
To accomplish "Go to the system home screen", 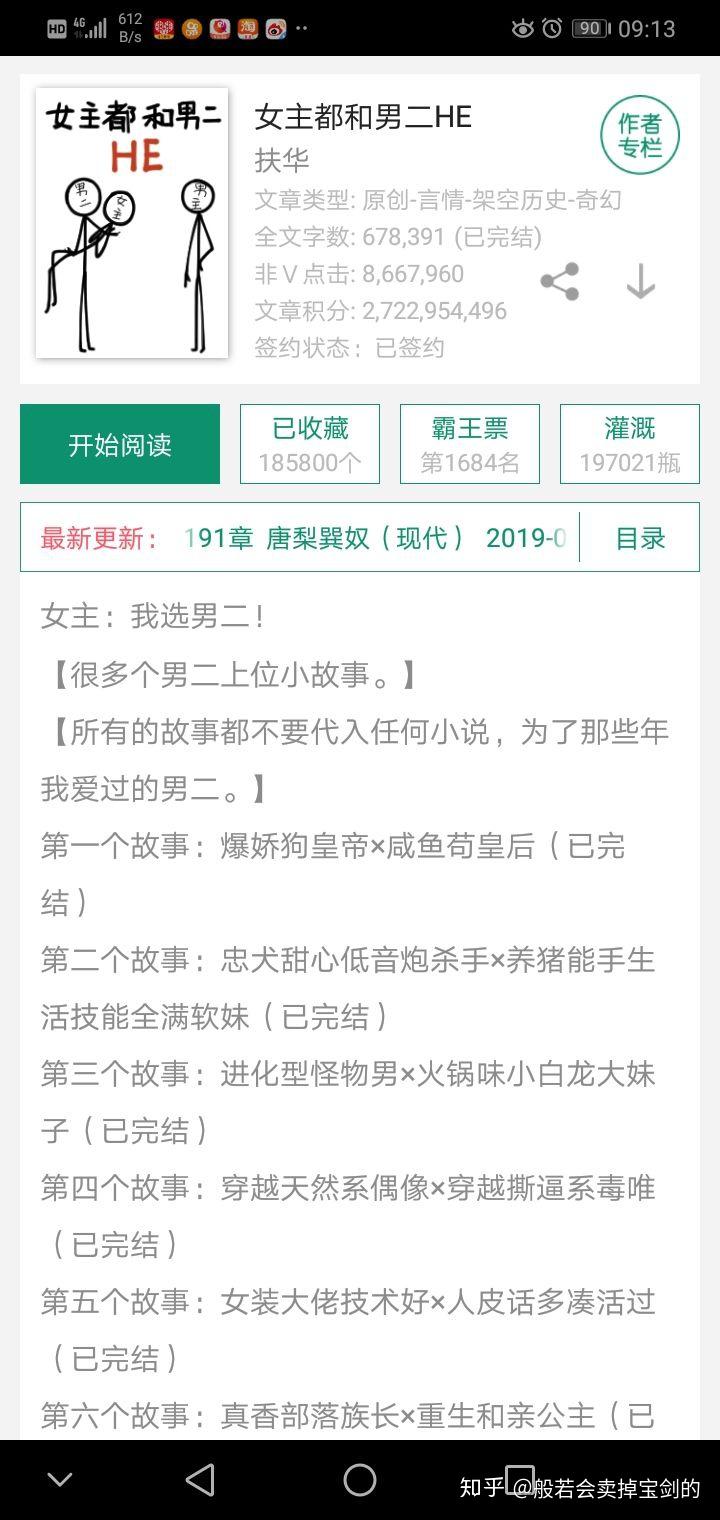I will point(360,1480).
